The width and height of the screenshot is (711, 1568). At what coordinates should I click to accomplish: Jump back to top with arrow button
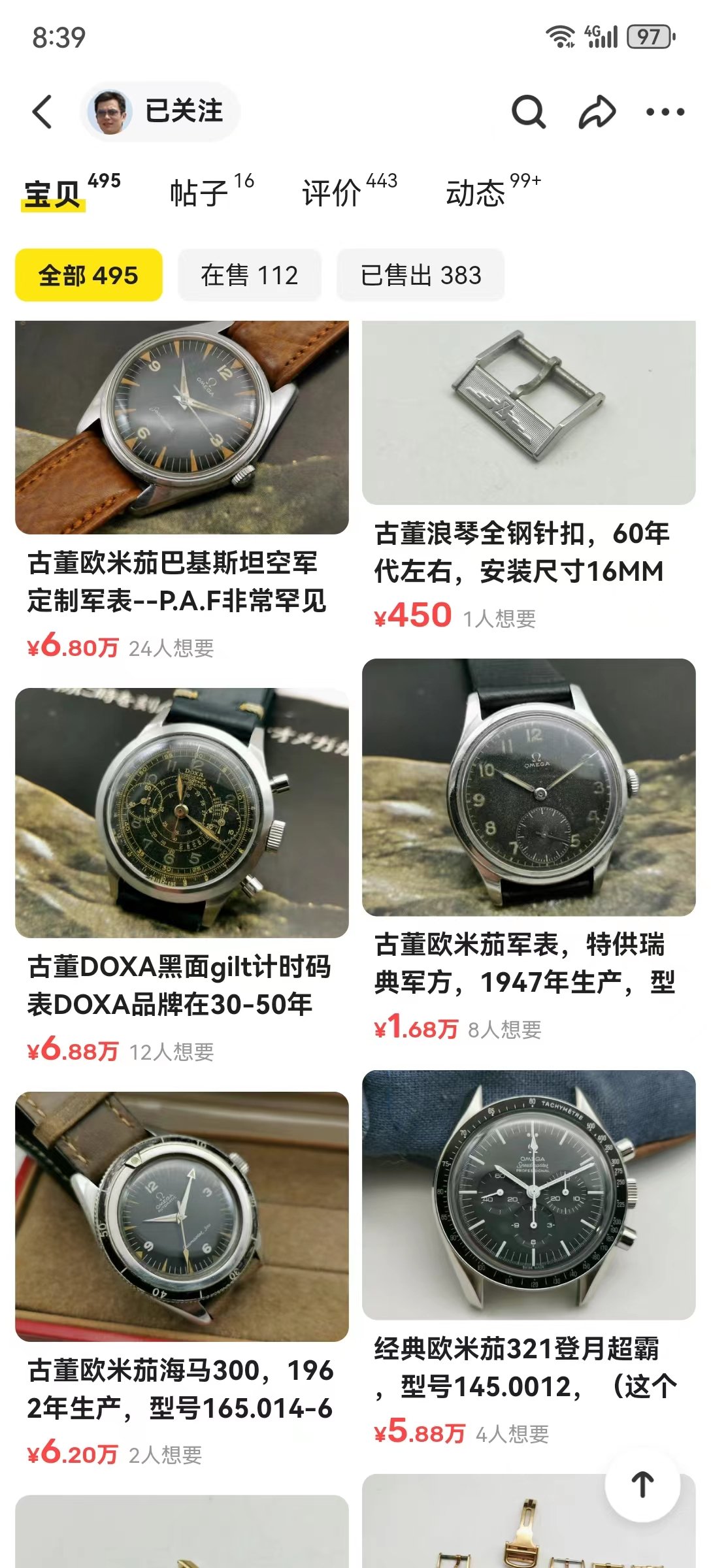(642, 1484)
